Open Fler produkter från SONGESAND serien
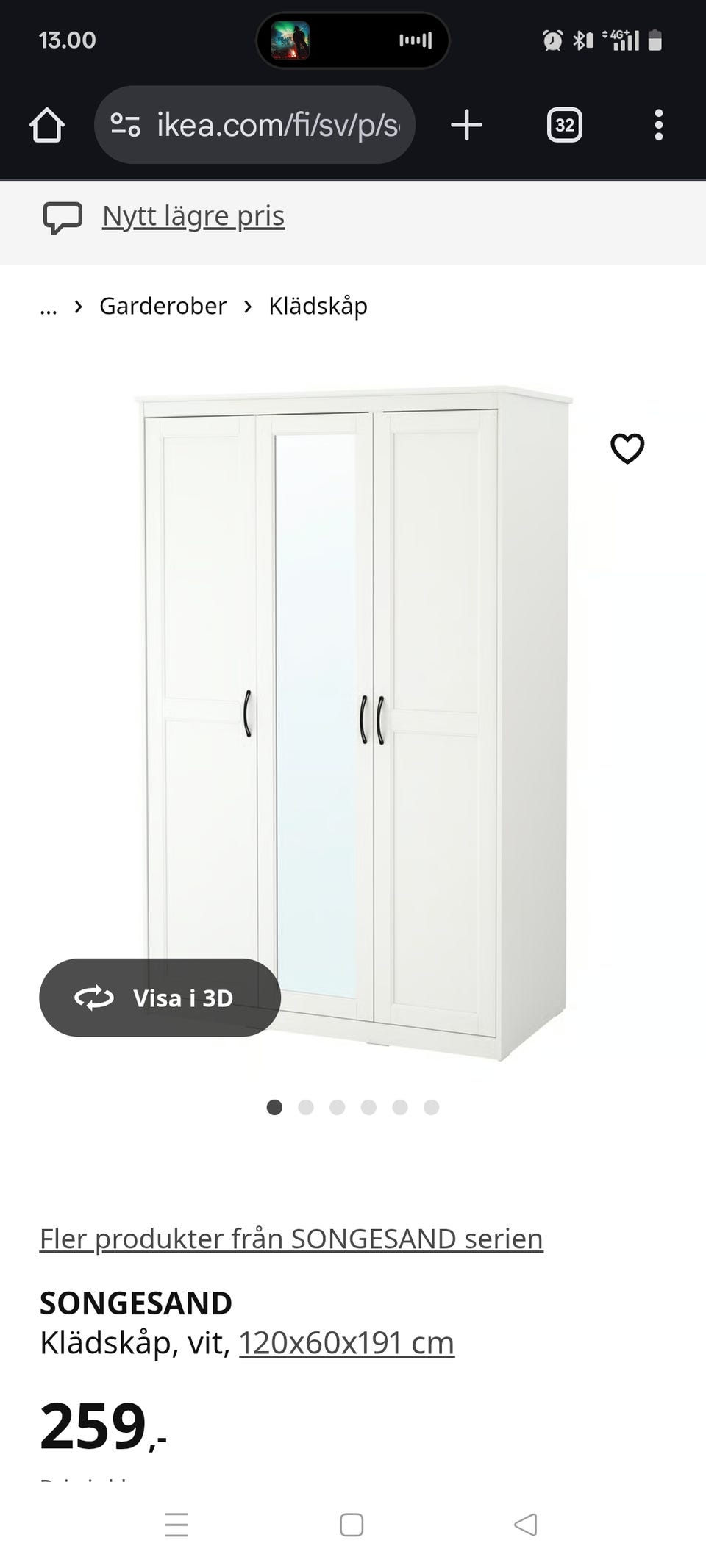 click(291, 1239)
